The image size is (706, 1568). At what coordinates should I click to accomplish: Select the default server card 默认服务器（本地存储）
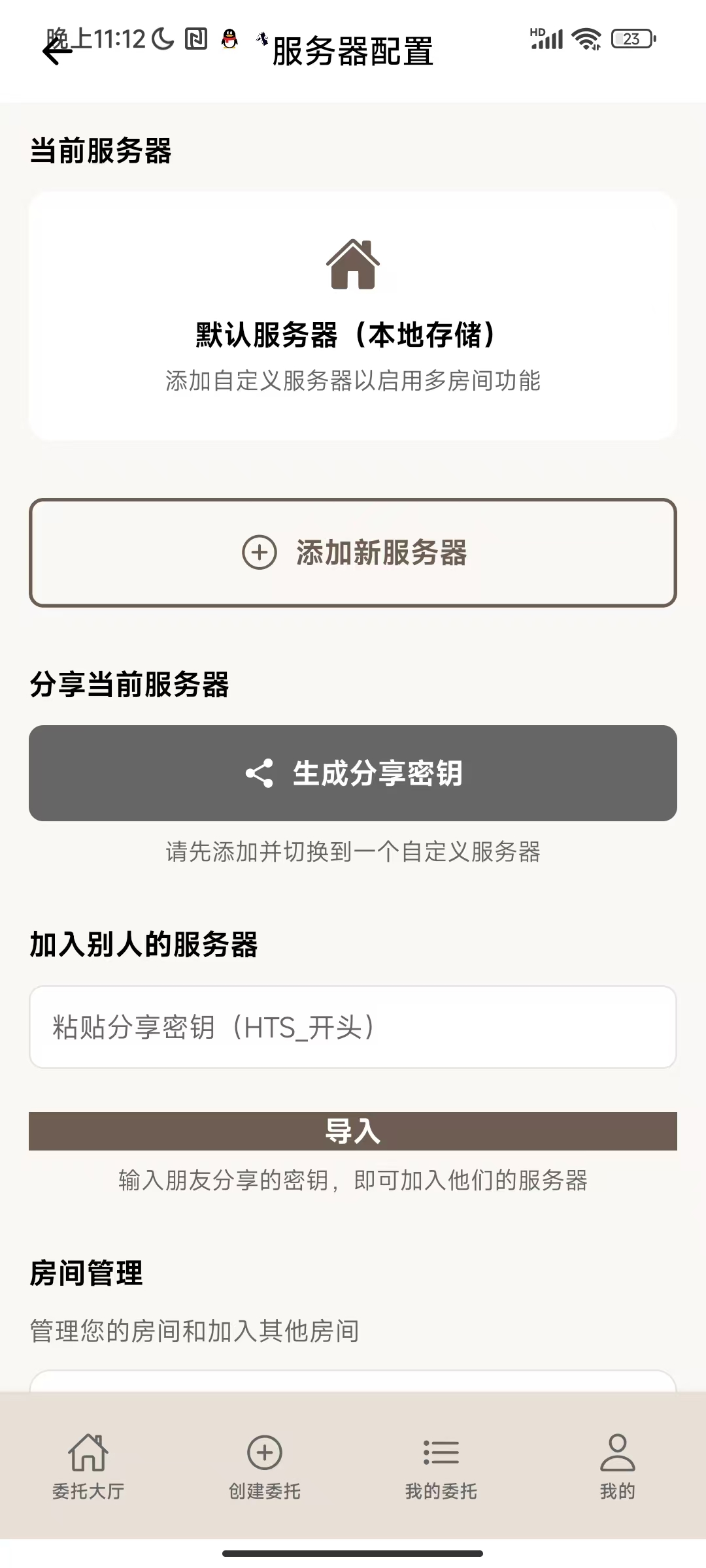352,314
